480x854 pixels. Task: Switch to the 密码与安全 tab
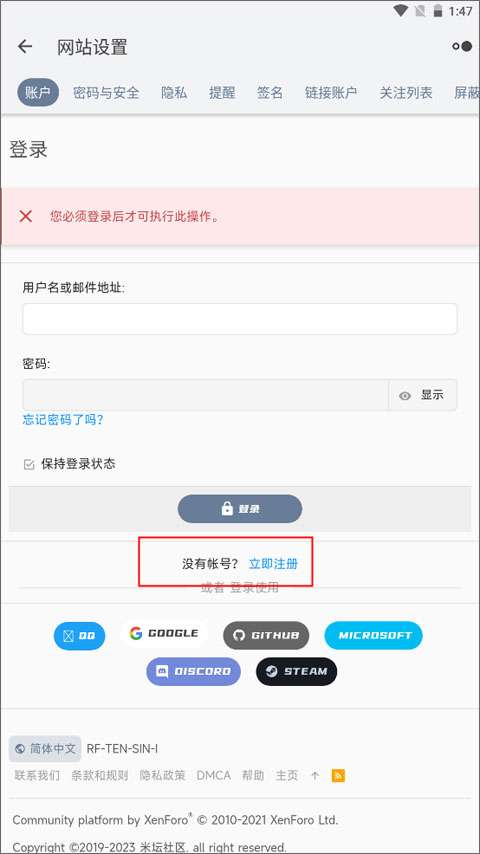[x=106, y=93]
